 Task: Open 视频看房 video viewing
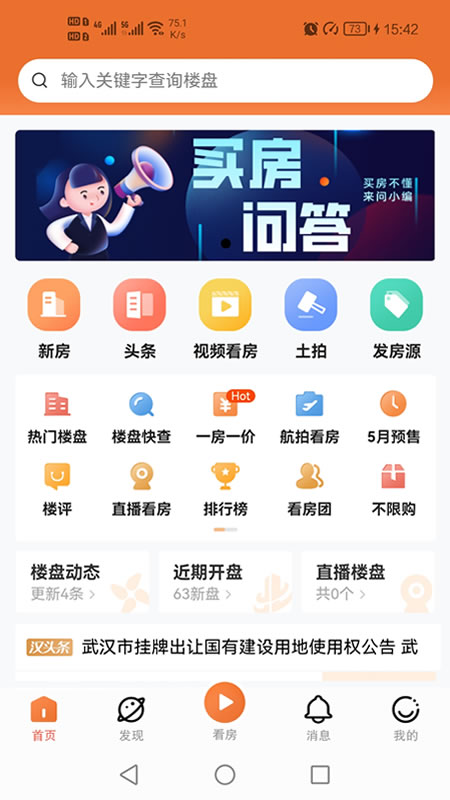225,319
